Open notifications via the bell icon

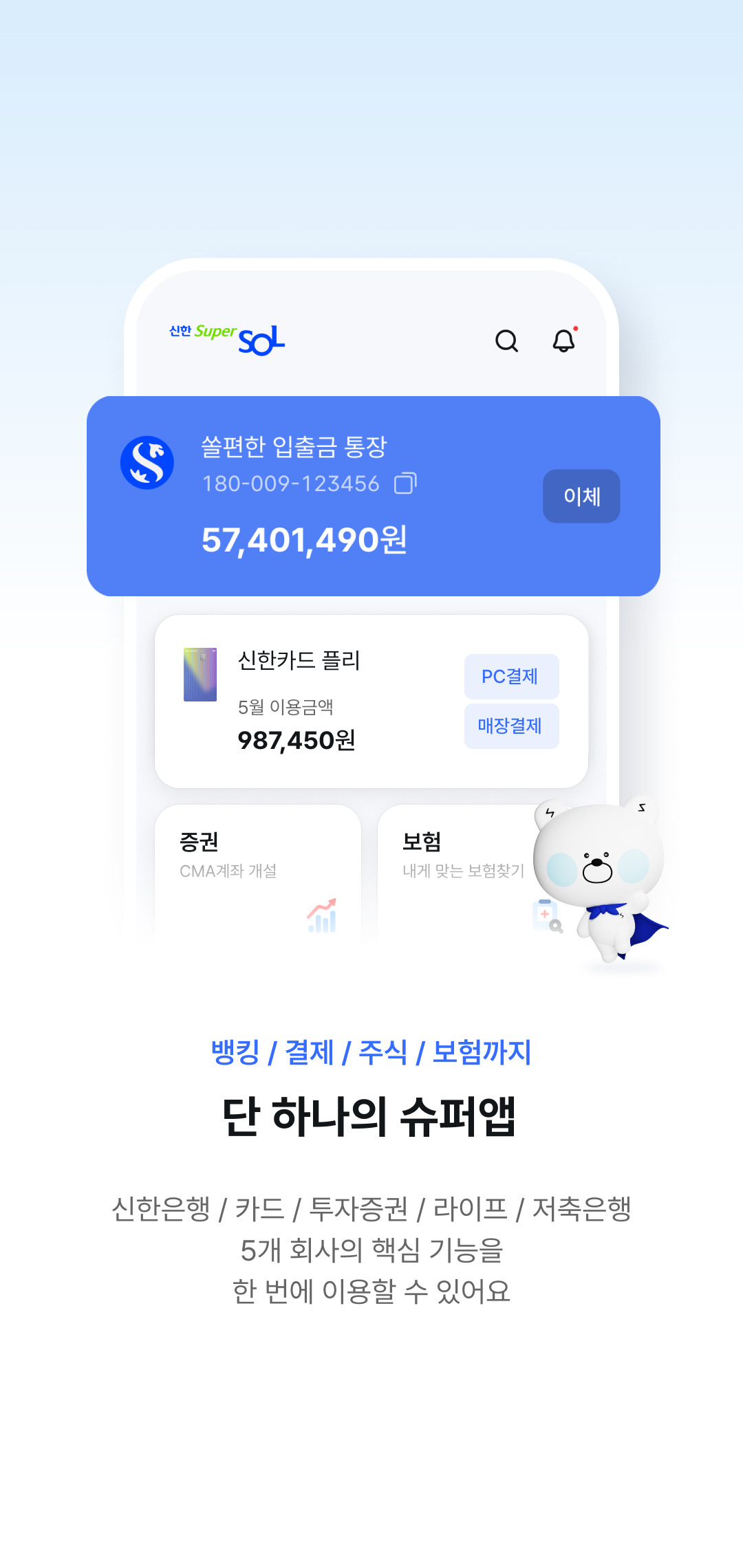564,340
